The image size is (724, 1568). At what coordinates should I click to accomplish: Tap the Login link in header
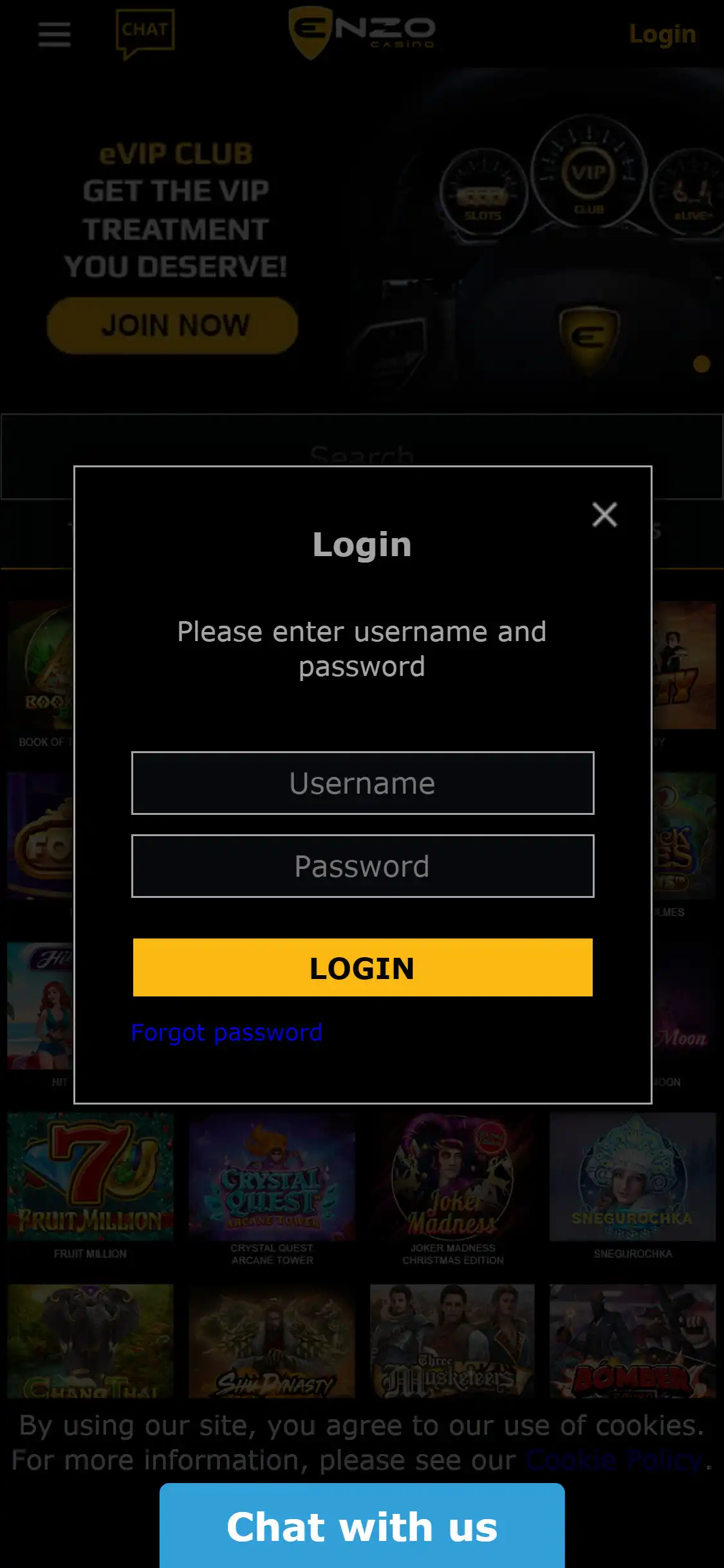(x=662, y=33)
